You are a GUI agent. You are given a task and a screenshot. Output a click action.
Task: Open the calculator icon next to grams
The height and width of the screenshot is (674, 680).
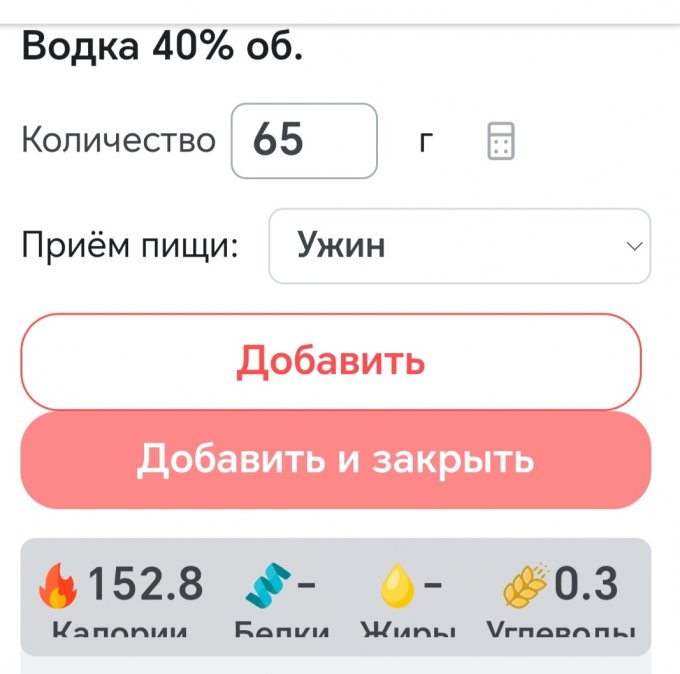tap(500, 141)
